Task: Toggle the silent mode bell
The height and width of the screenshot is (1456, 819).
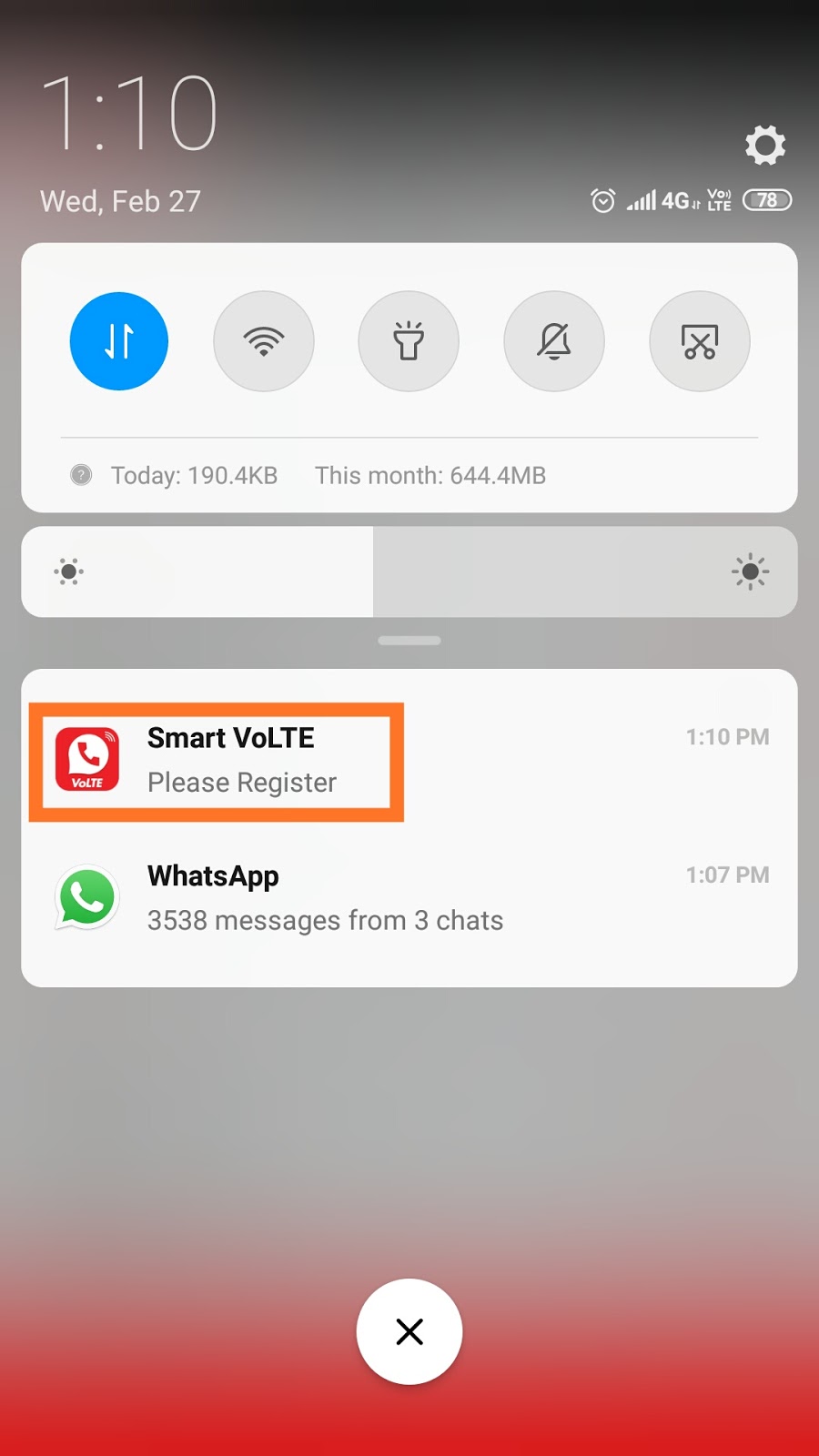Action: pyautogui.click(x=554, y=341)
